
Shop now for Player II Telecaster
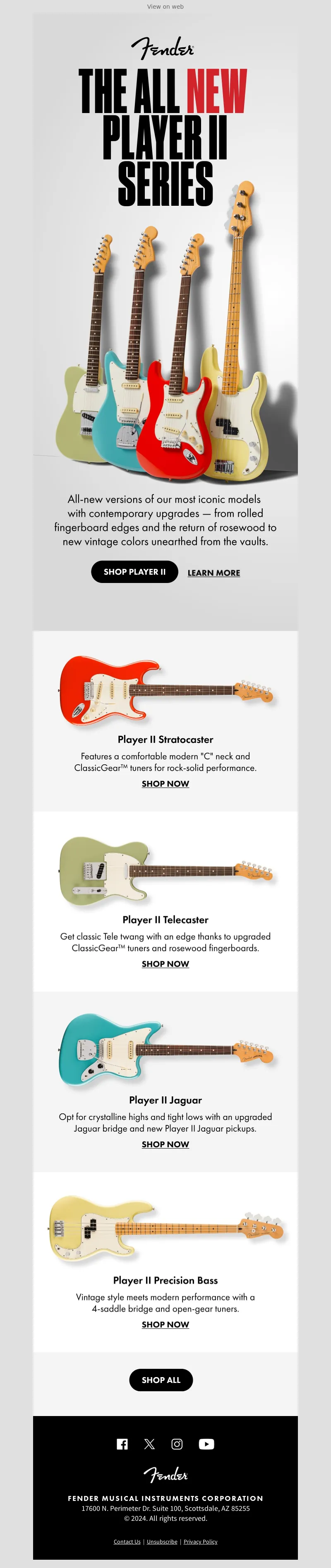[x=165, y=963]
